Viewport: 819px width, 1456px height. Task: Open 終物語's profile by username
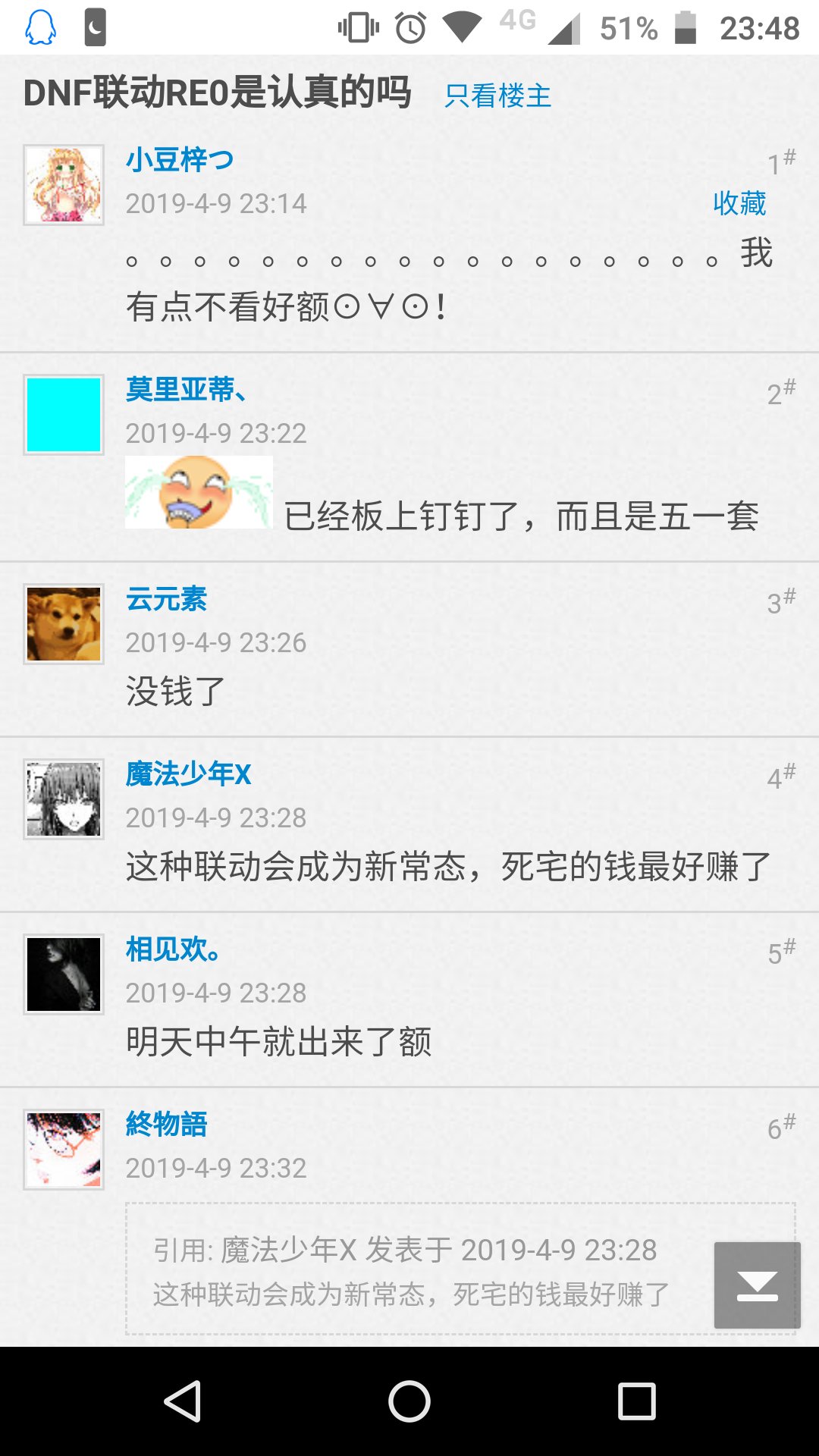[x=167, y=1124]
